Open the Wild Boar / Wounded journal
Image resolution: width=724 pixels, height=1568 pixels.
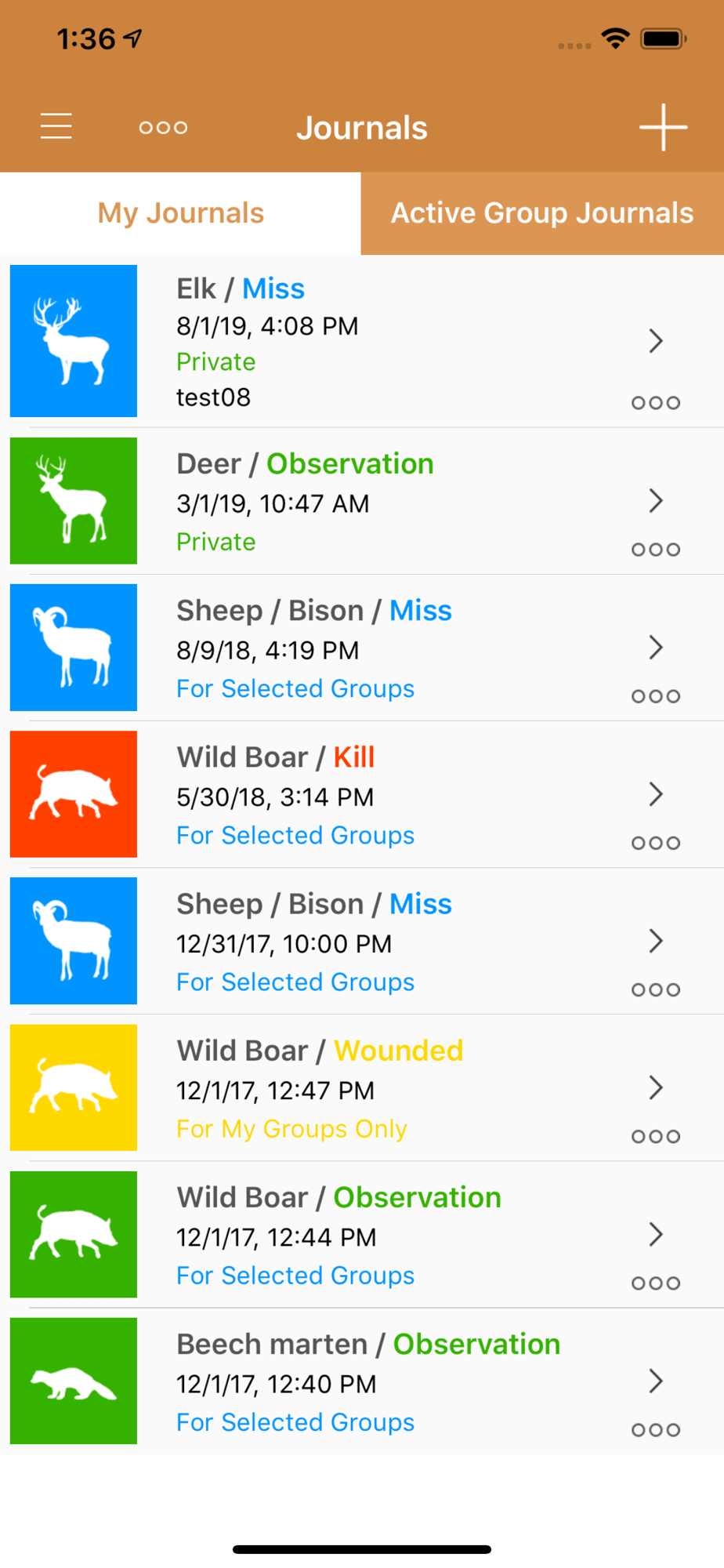click(x=362, y=1087)
